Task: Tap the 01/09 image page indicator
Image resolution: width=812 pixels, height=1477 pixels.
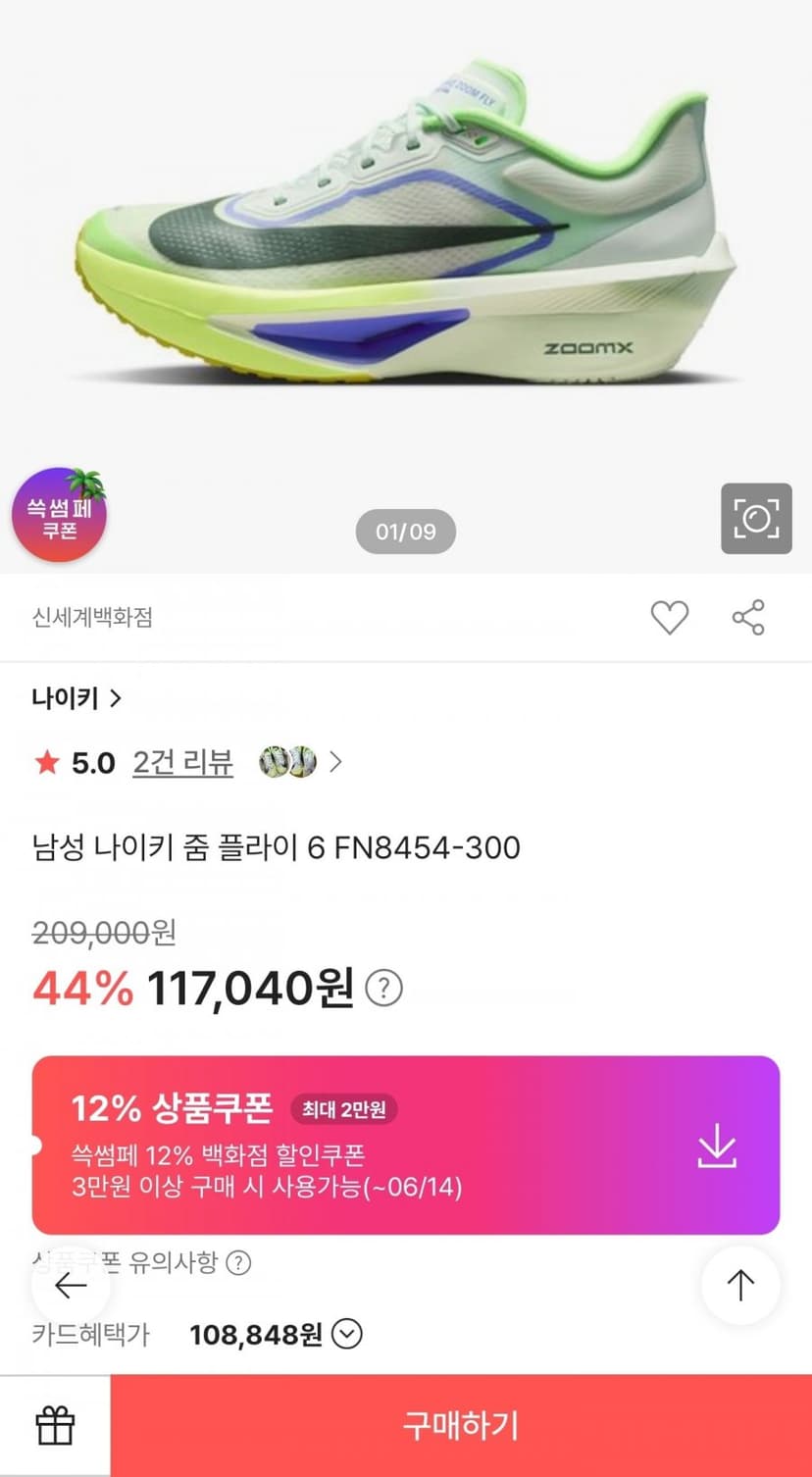Action: pyautogui.click(x=405, y=533)
